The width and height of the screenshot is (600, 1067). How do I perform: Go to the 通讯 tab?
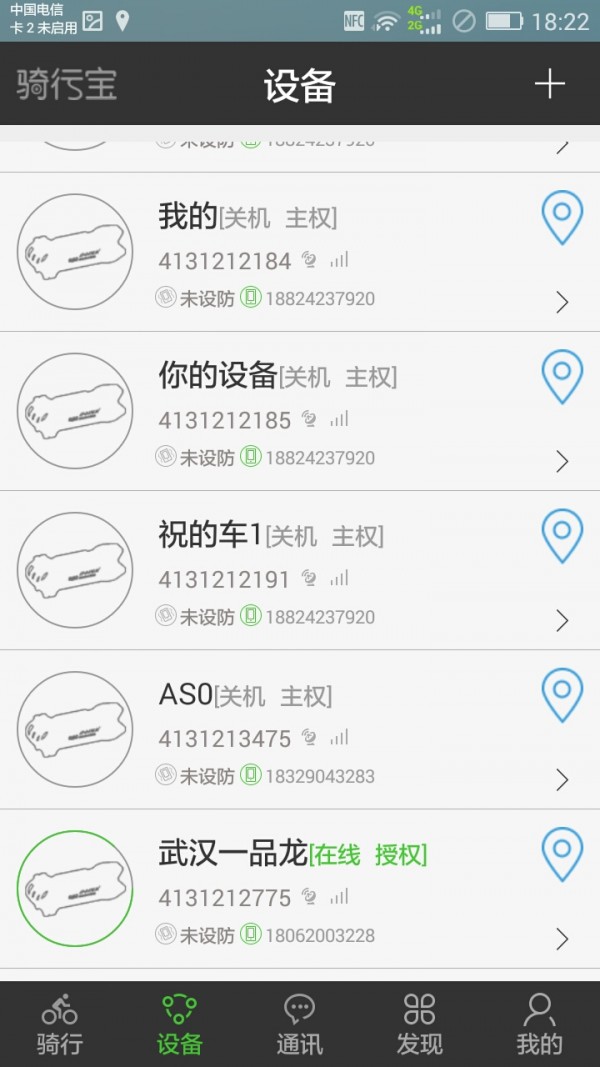click(x=300, y=1024)
